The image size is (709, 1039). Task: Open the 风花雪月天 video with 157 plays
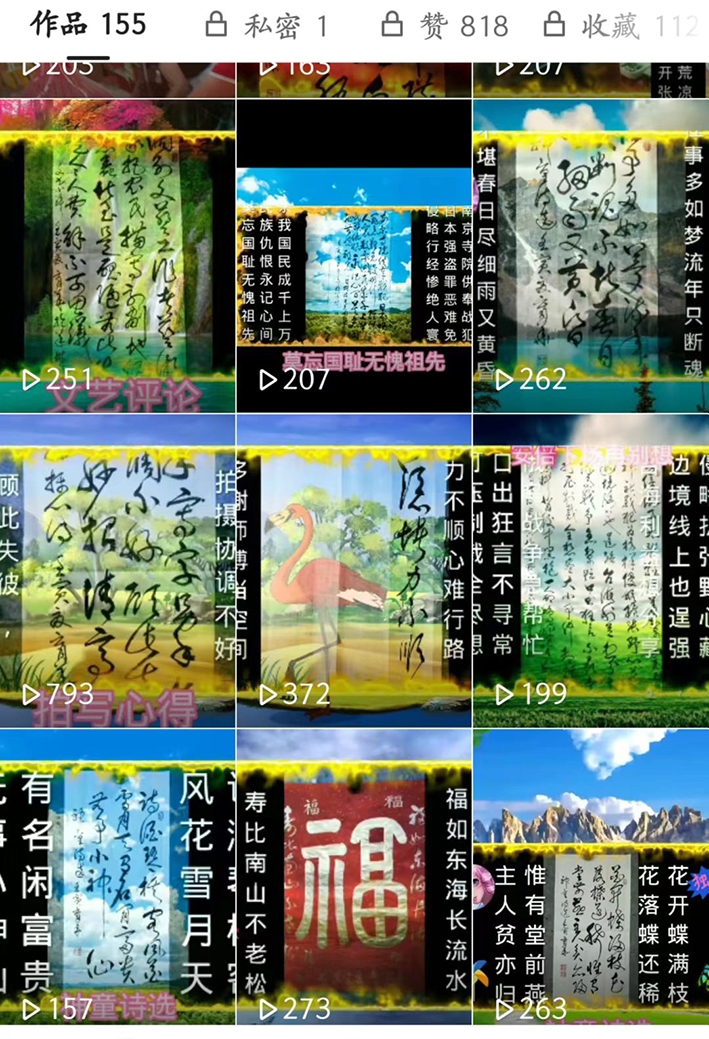click(x=117, y=878)
